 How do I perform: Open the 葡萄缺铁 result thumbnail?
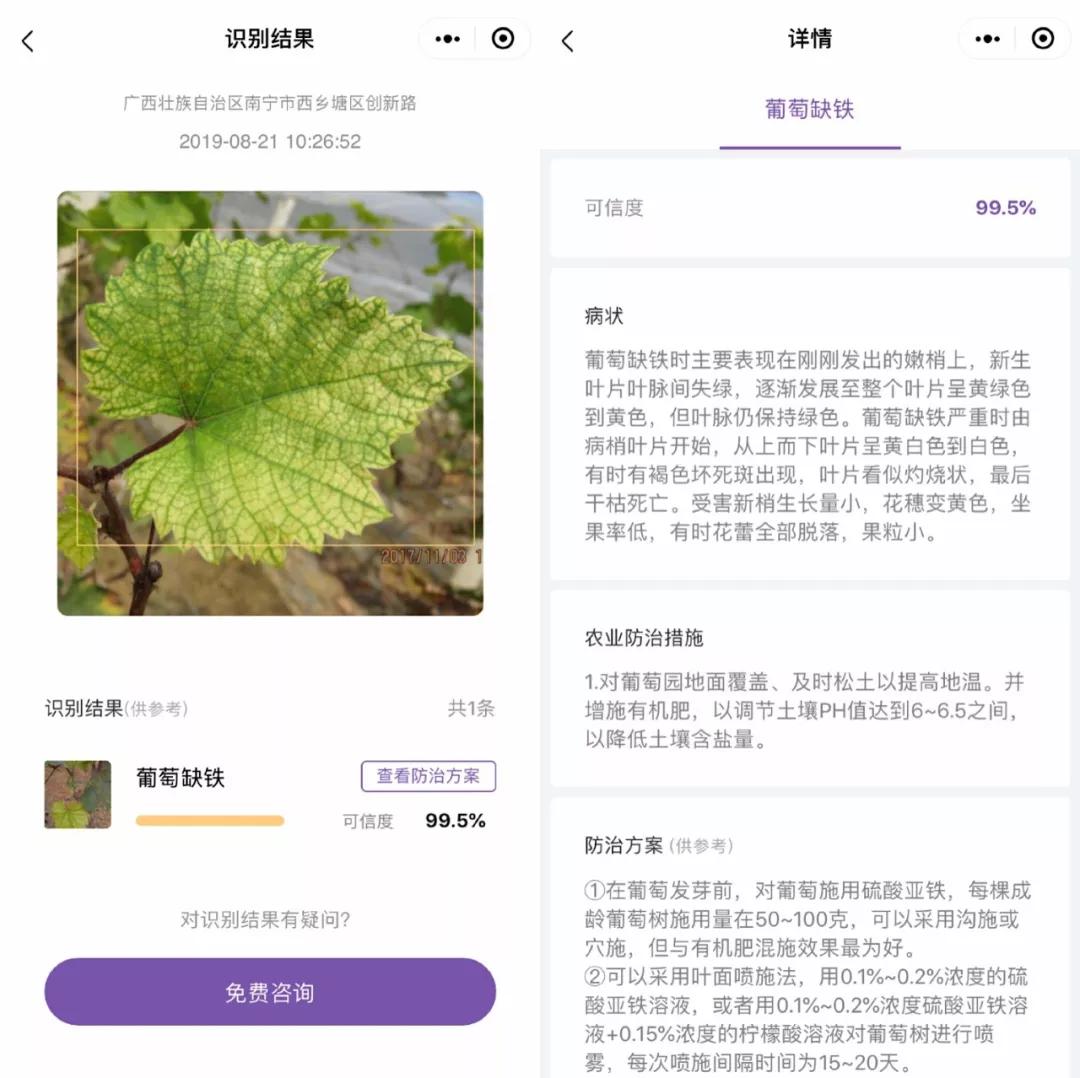(x=78, y=795)
